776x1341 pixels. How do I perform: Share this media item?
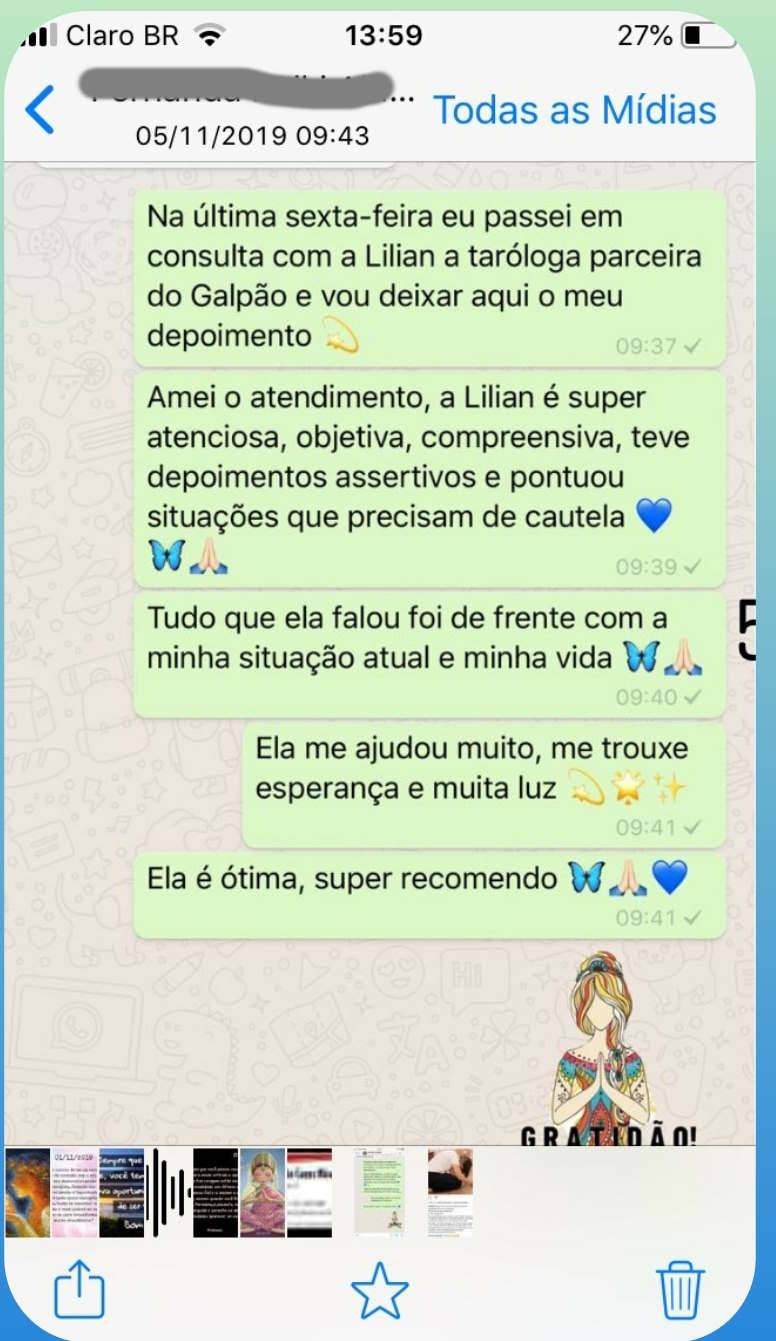[78, 1291]
